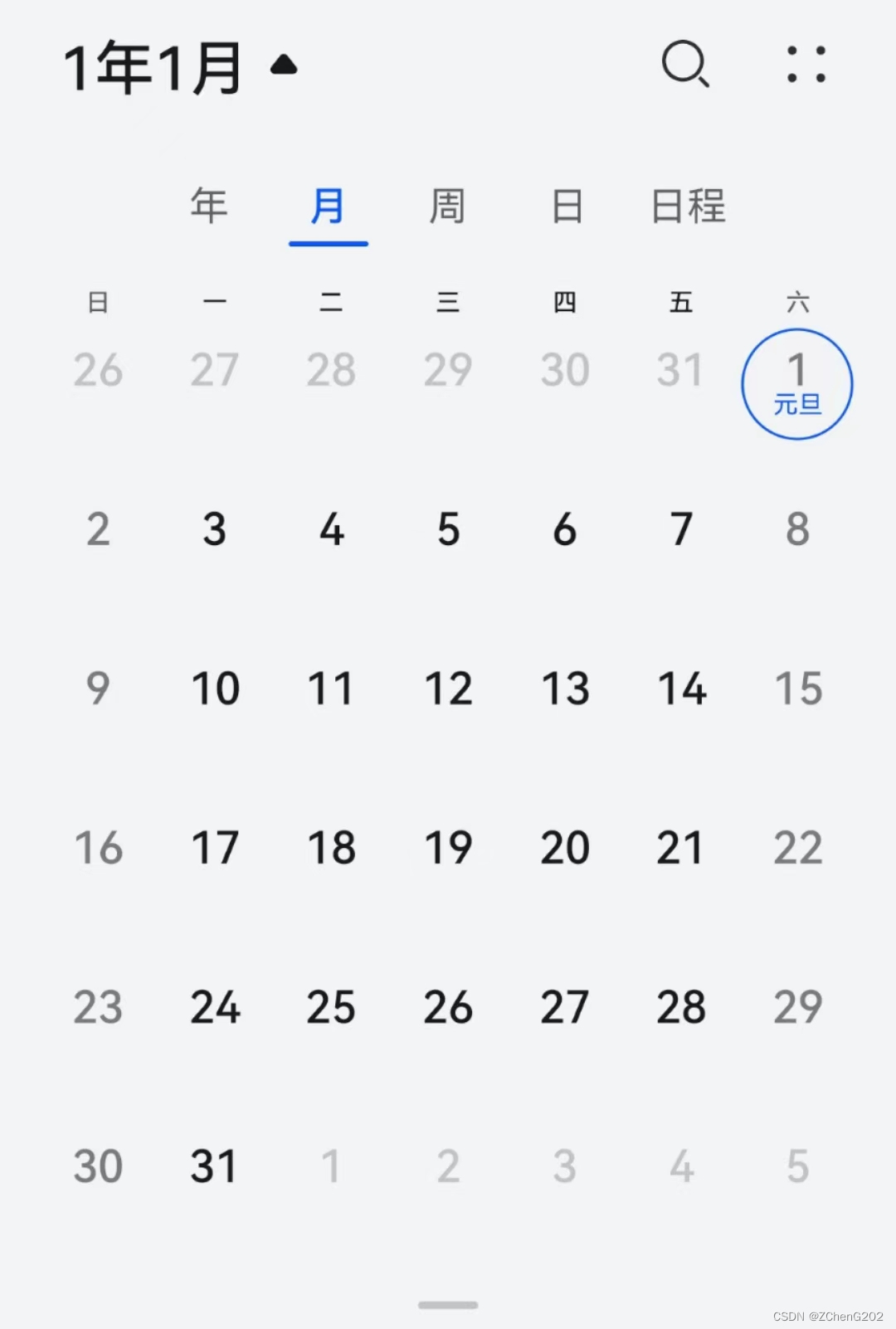Select the date 25
This screenshot has height=1329, width=896.
click(331, 1007)
